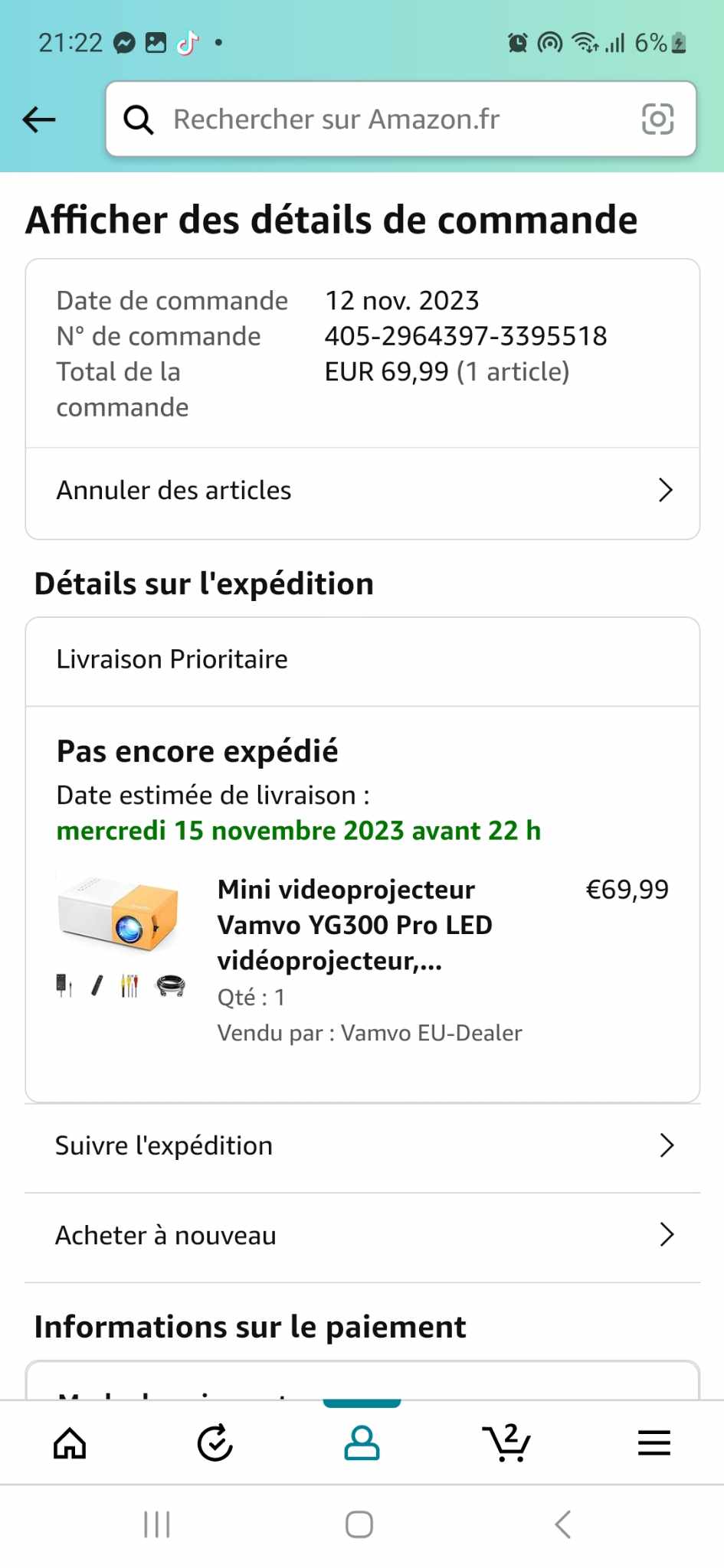Open Annuler des articles
The height and width of the screenshot is (1568, 724).
[362, 491]
